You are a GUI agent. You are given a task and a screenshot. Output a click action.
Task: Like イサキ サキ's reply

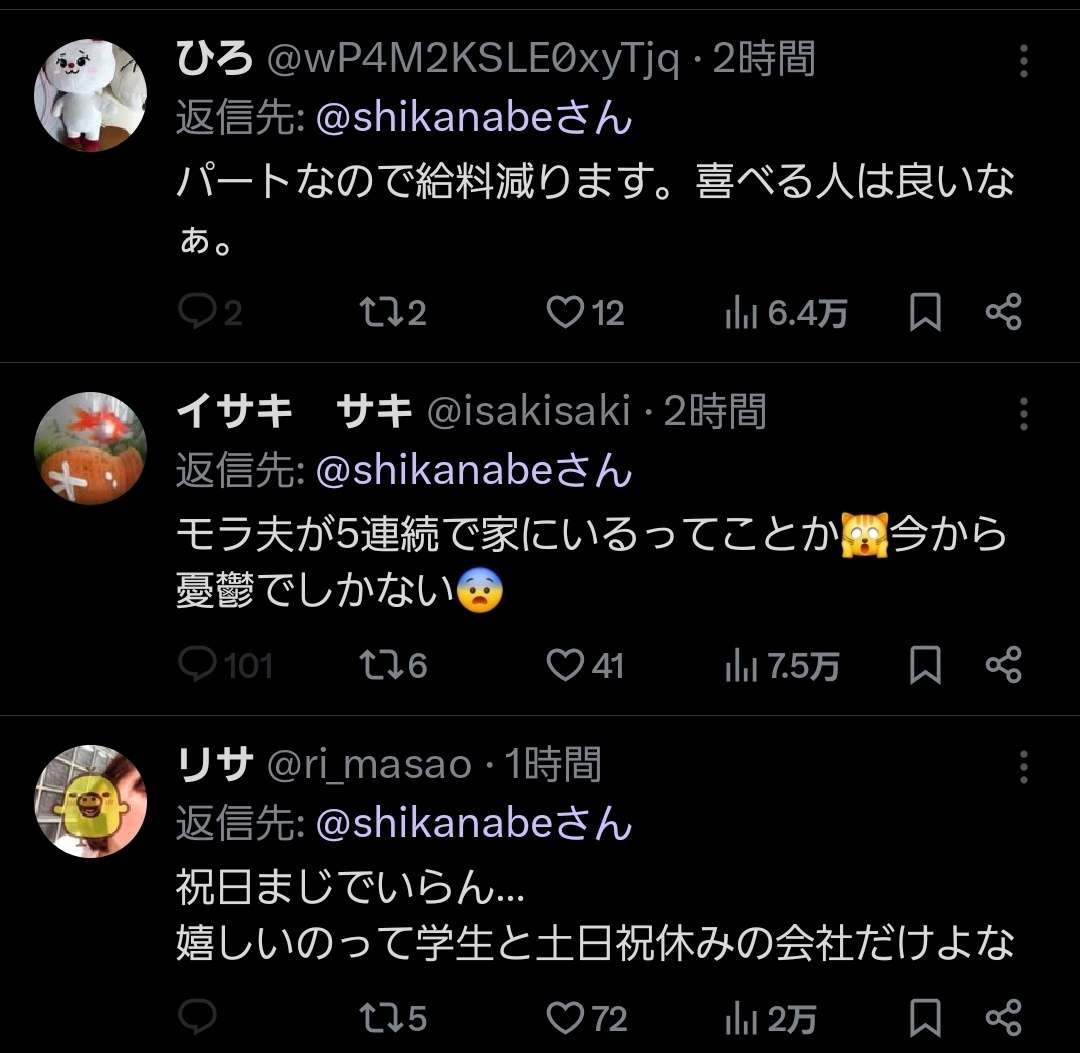[x=566, y=666]
